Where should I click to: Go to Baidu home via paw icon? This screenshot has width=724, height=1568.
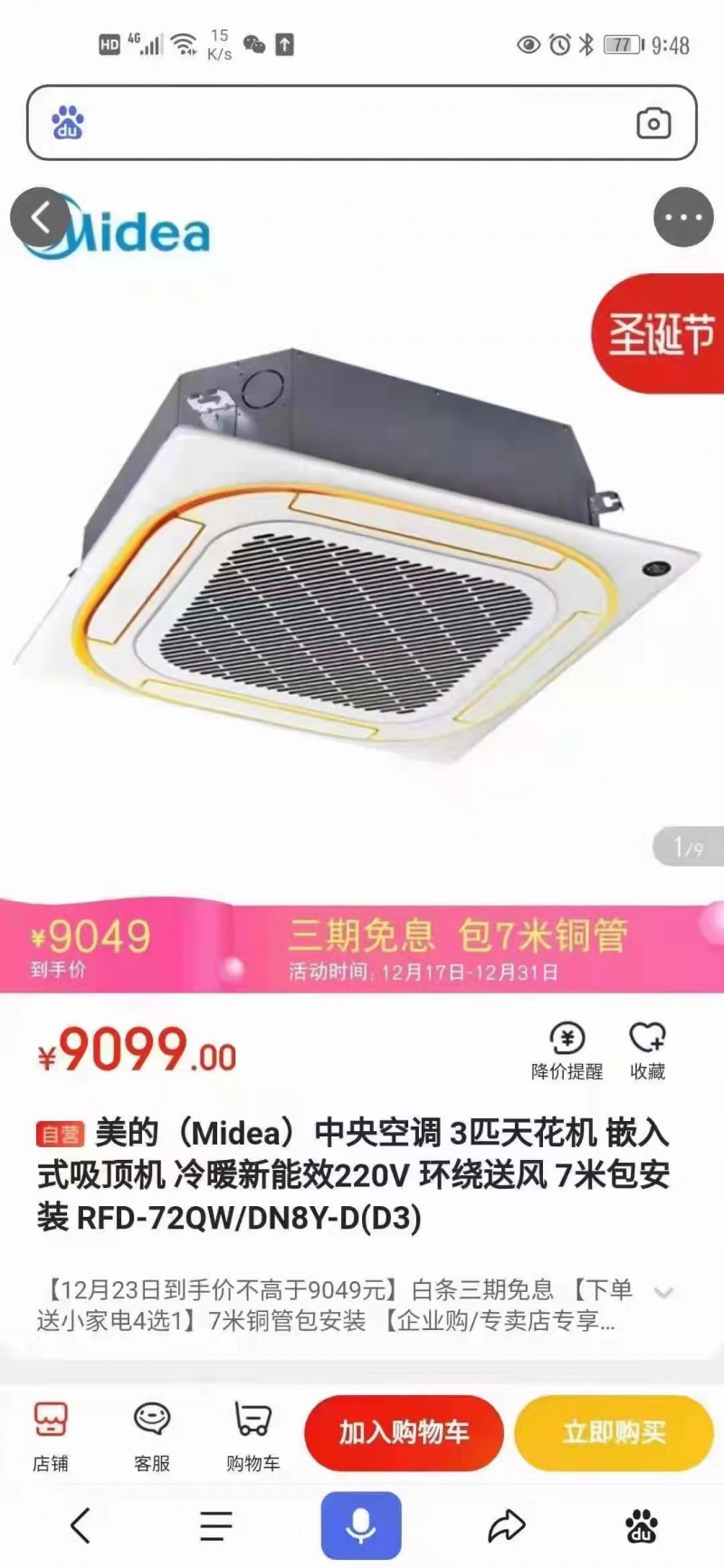point(642,1526)
